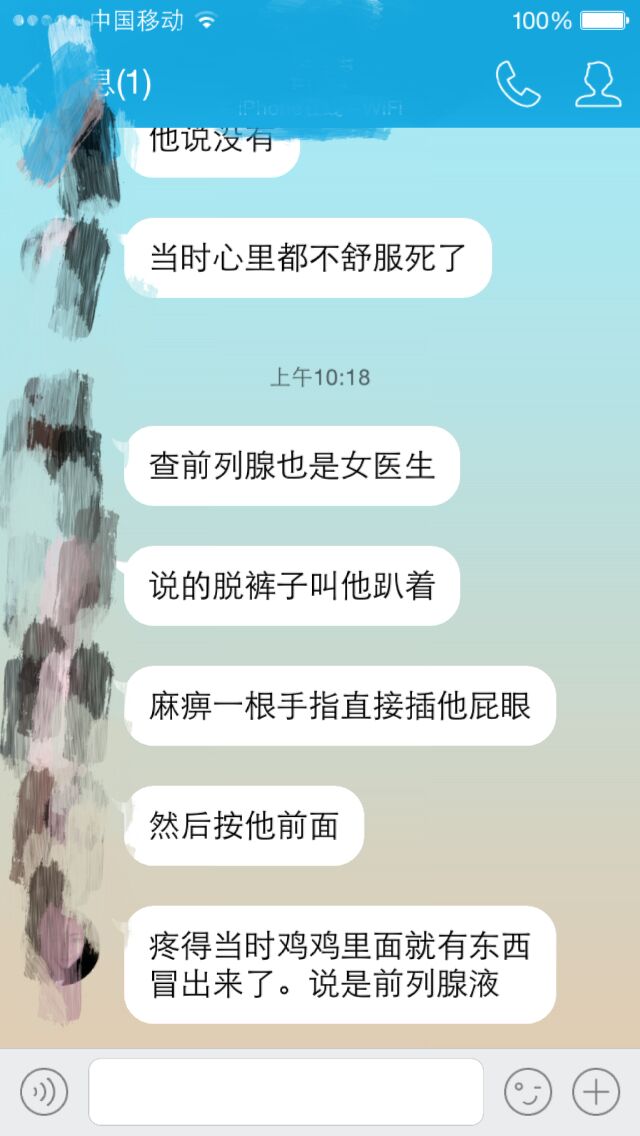Open the contact profile icon
Screen dimensions: 640x1136
598,85
